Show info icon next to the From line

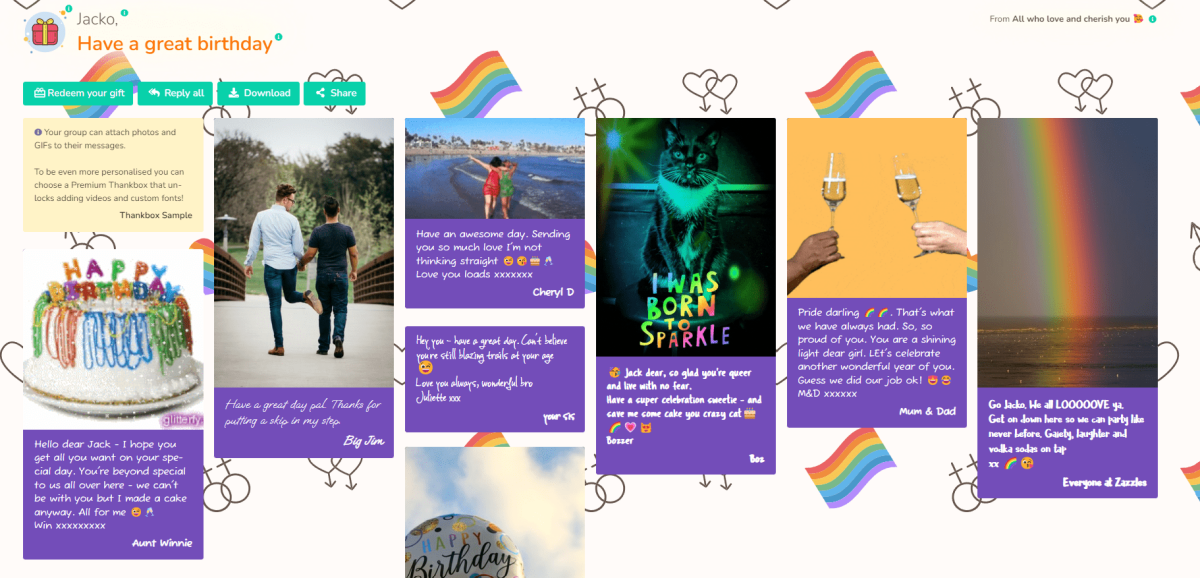point(1152,19)
